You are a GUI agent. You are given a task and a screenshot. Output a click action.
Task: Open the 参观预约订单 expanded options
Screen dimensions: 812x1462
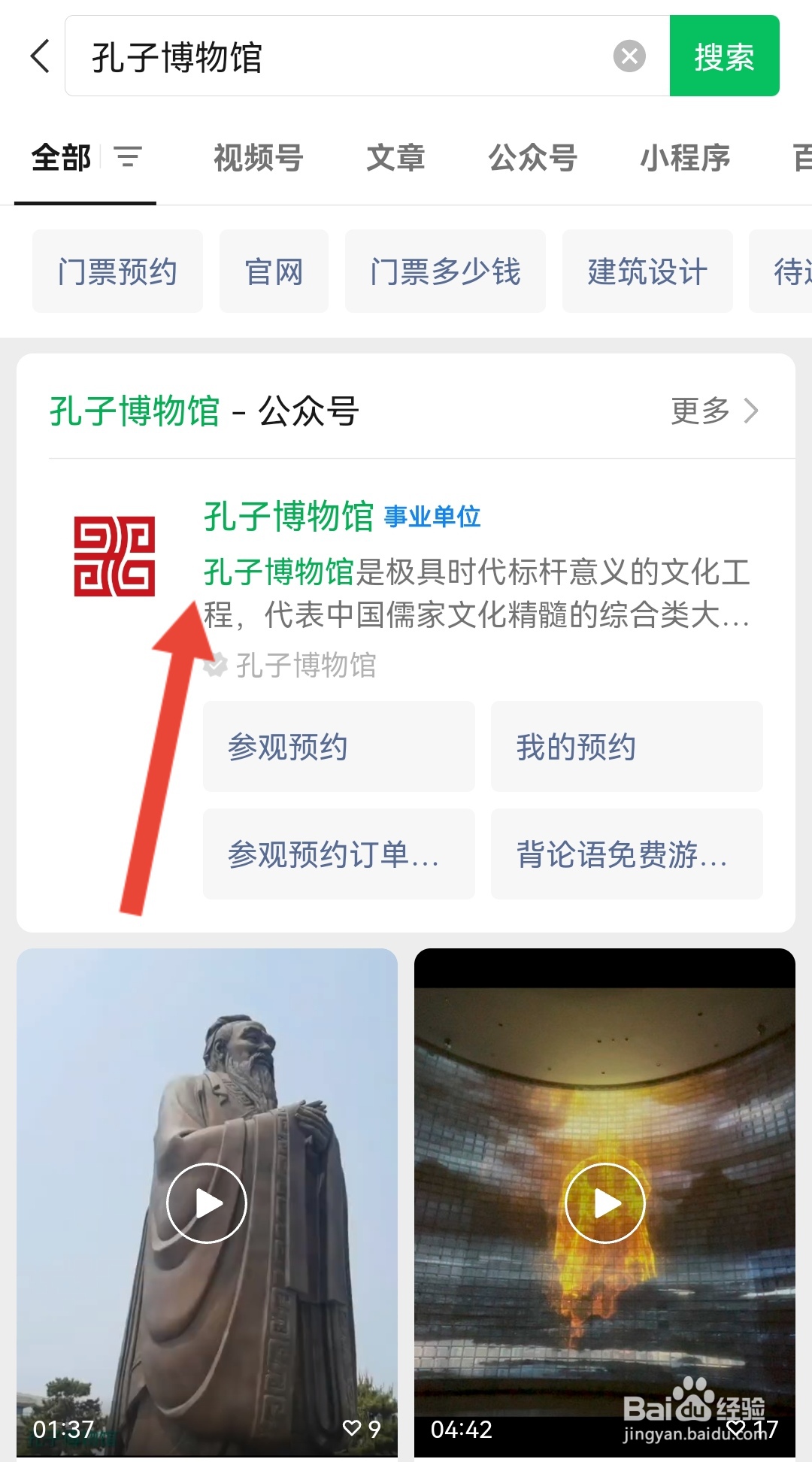(x=338, y=854)
